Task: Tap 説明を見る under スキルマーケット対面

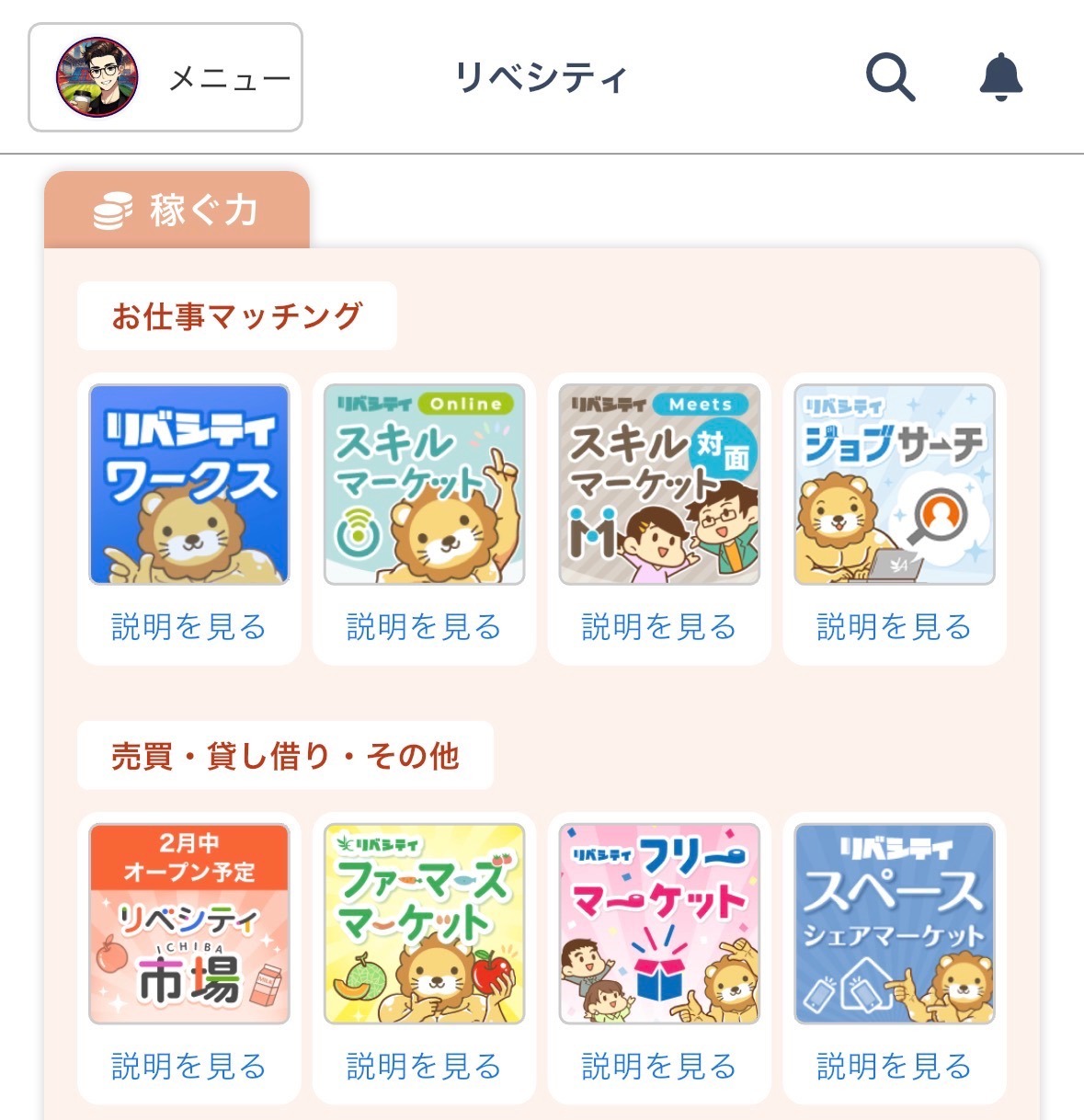Action: pos(659,627)
